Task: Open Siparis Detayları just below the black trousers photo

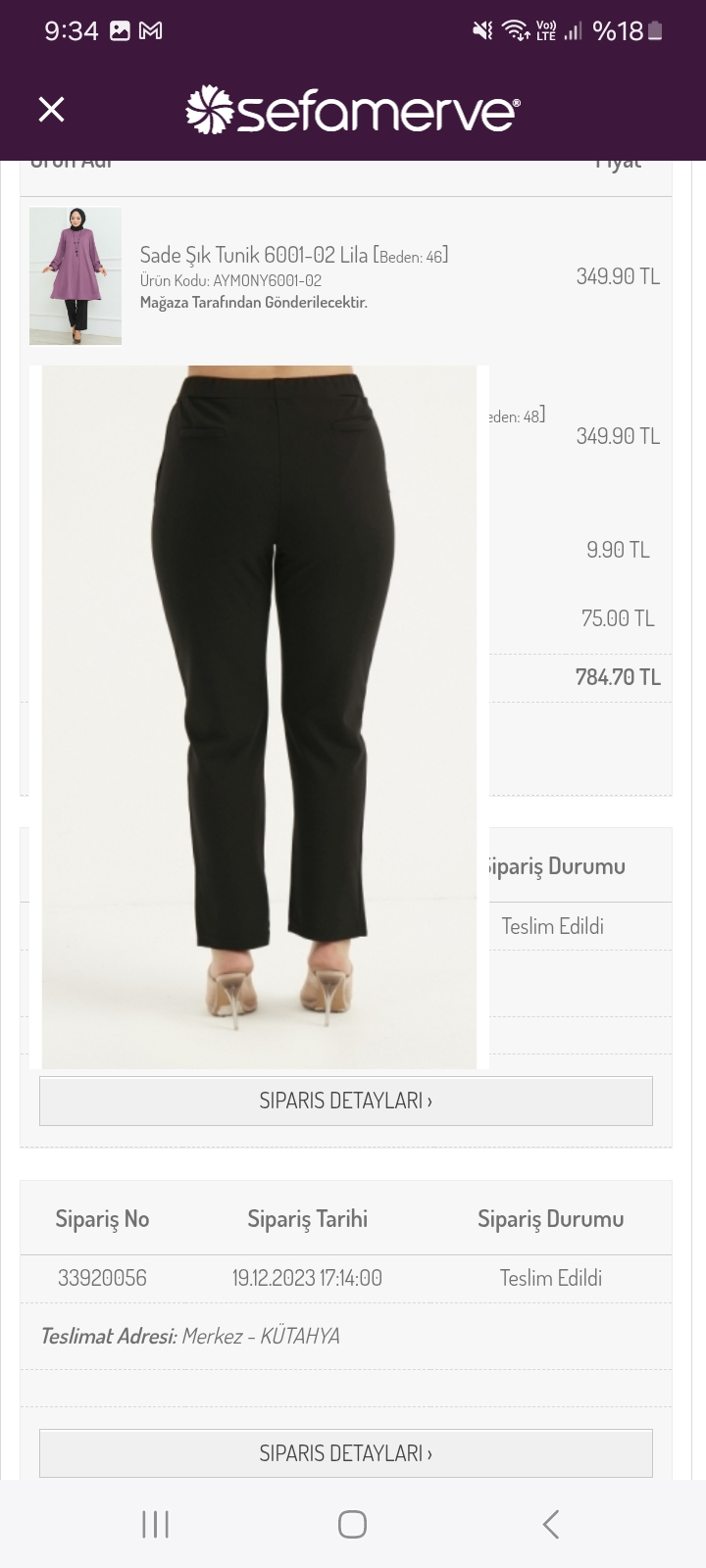Action: pos(345,1101)
